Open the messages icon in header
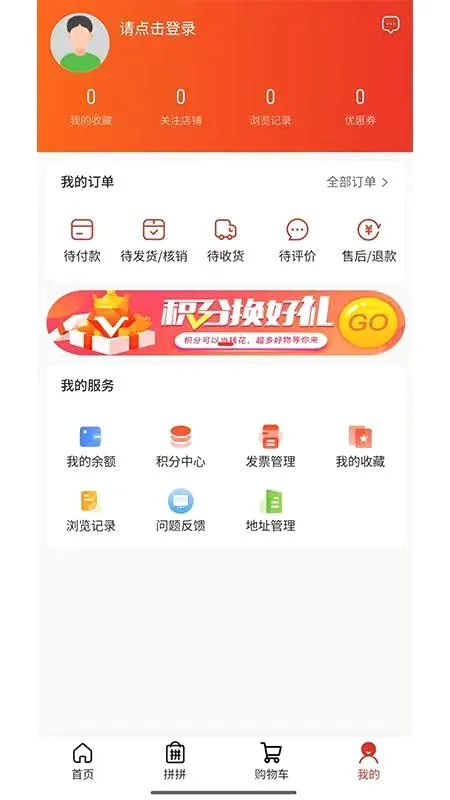Screen dimensions: 450x800 click(x=390, y=24)
